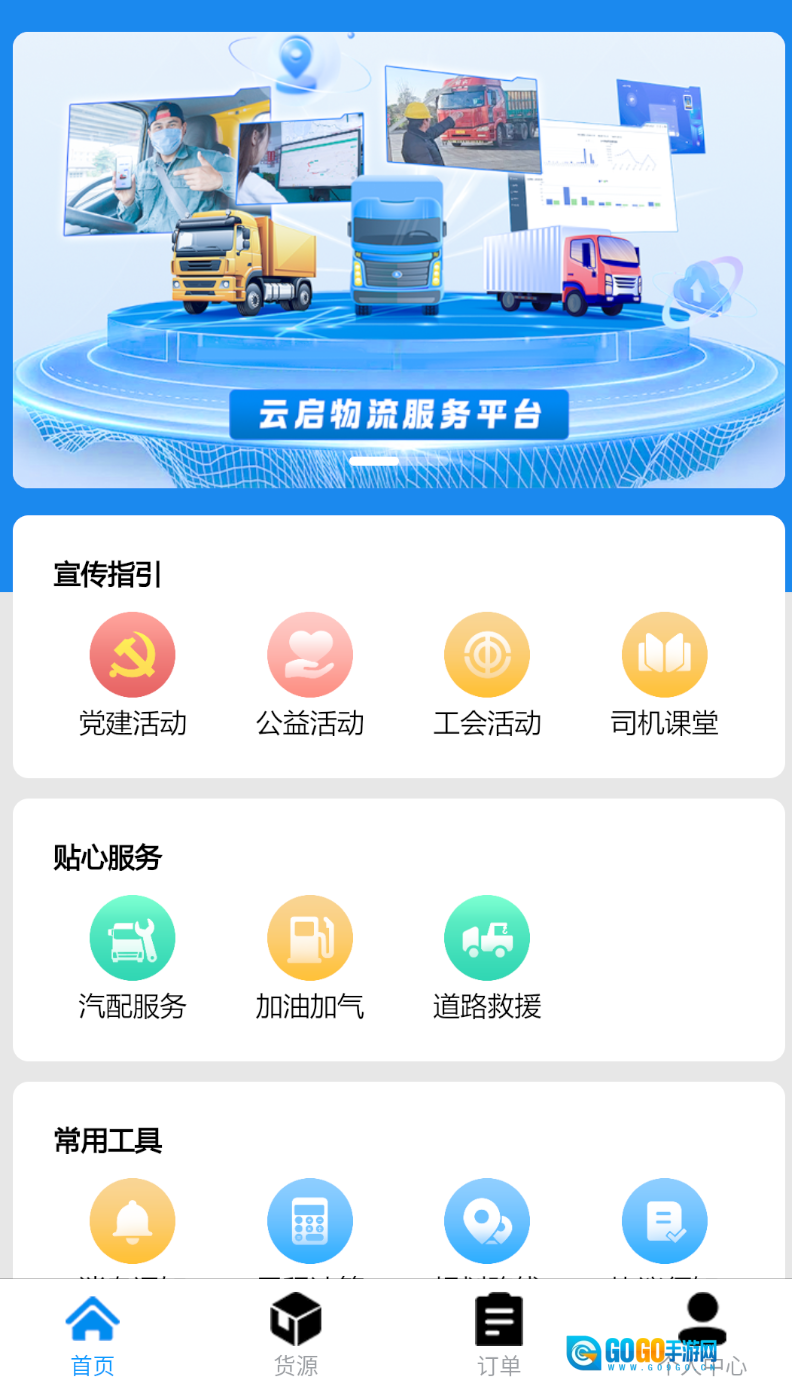This screenshot has height=1381, width=792.
Task: Open the calculator tool
Action: [x=310, y=1221]
